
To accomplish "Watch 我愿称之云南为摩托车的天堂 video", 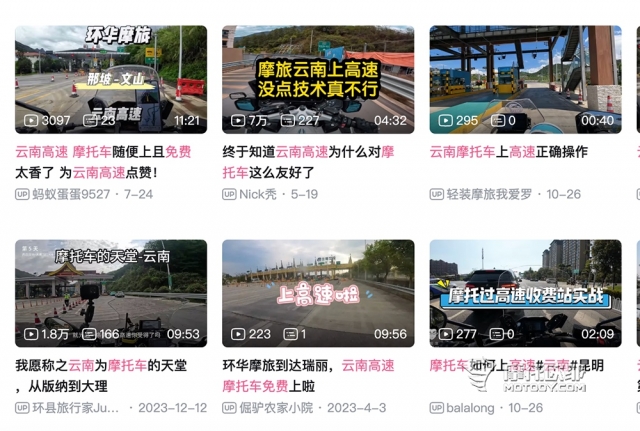I will point(110,292).
